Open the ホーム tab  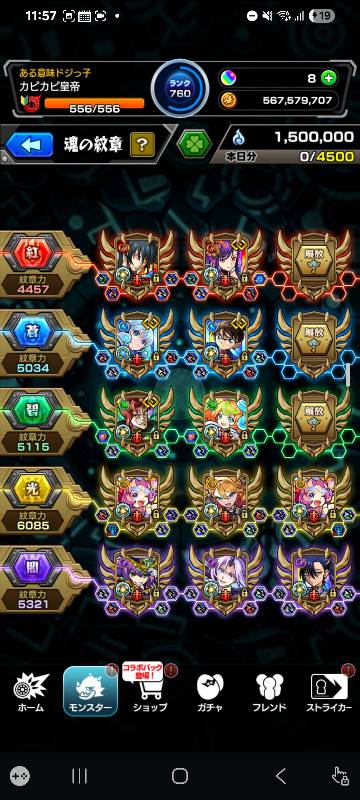click(x=31, y=692)
